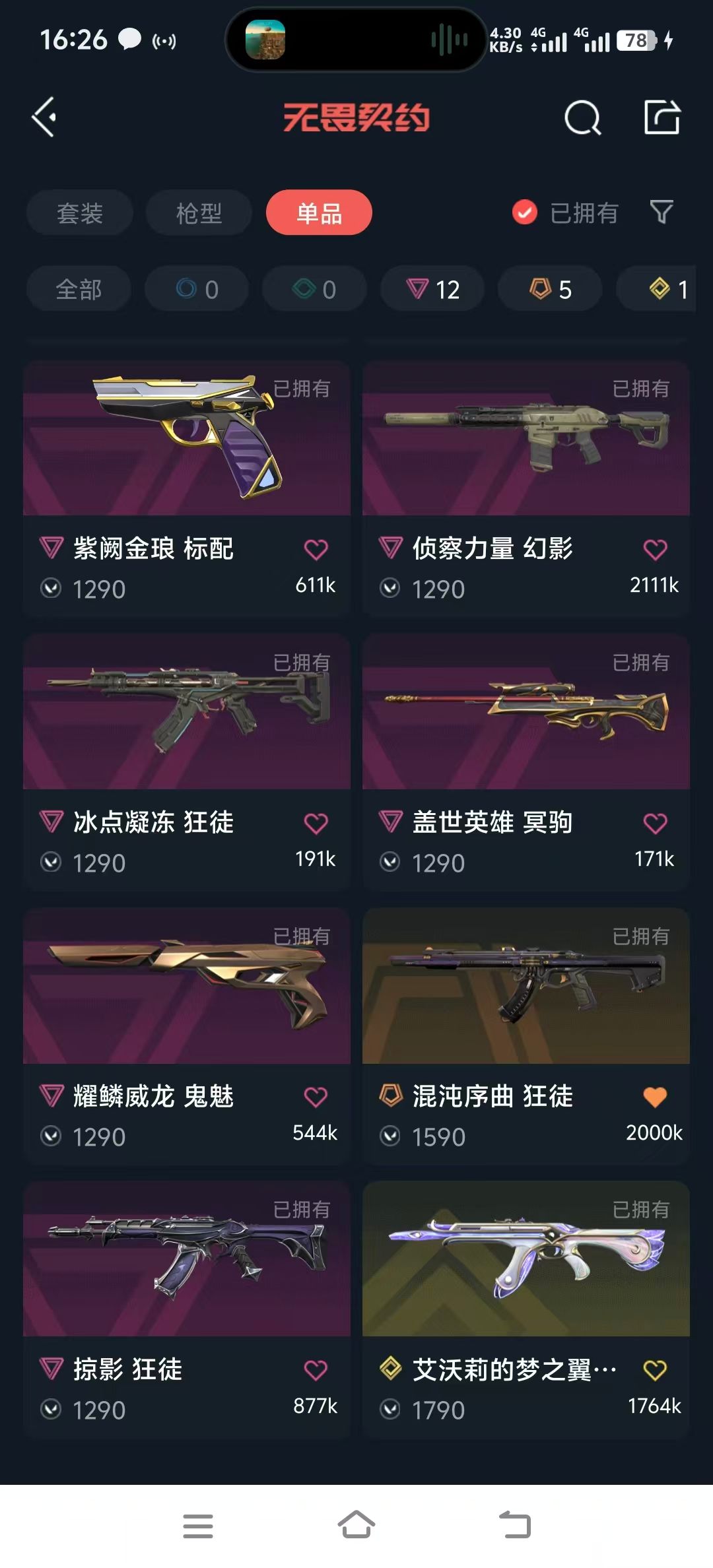Screen dimensions: 713x1568
Task: Switch to the 套装 tab
Action: tap(80, 213)
